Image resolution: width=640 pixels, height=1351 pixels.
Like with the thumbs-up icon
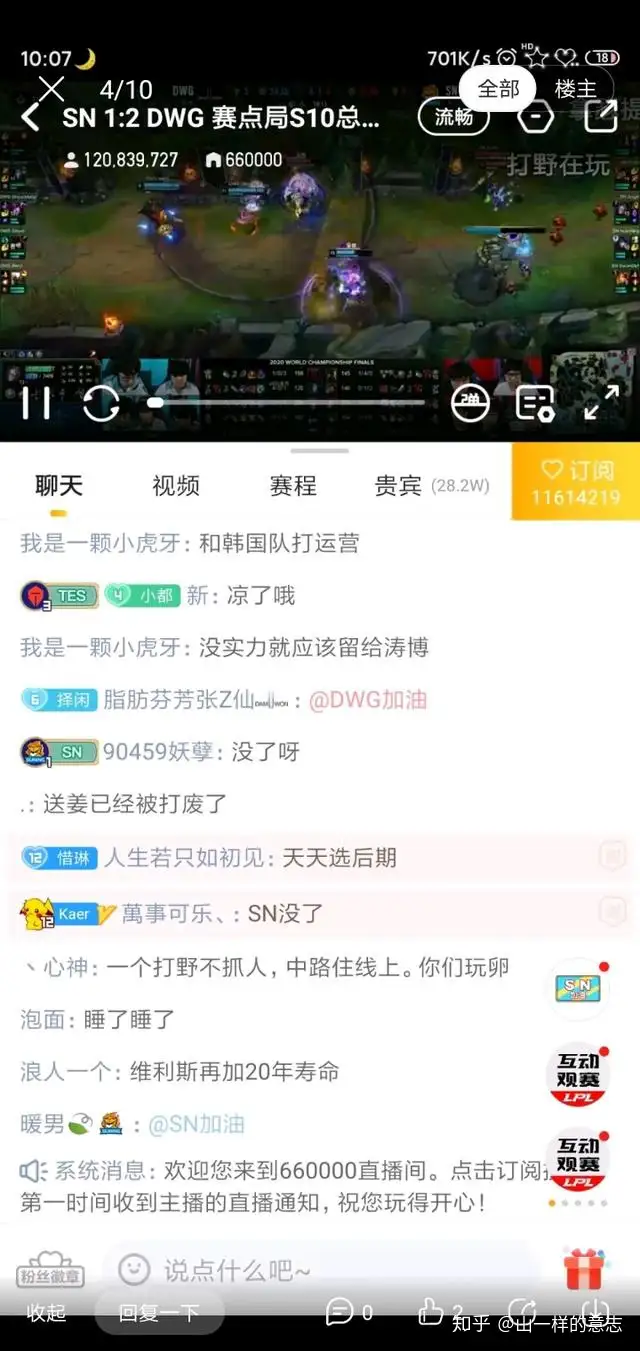click(431, 1311)
